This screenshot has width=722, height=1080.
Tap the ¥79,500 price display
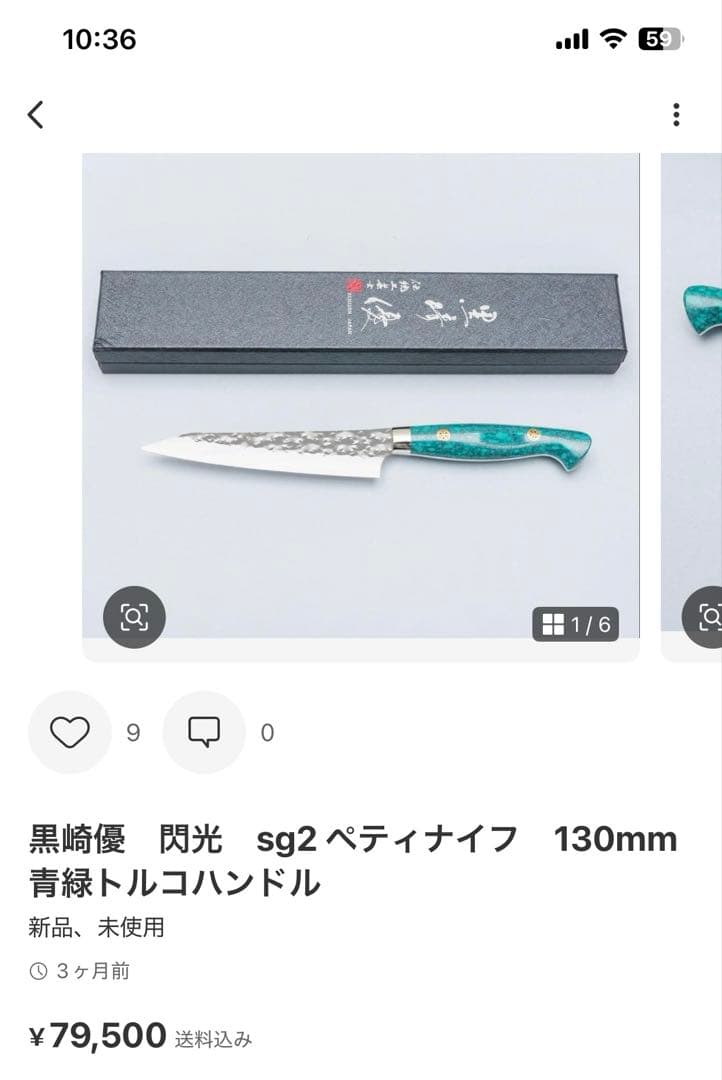[x=97, y=1035]
